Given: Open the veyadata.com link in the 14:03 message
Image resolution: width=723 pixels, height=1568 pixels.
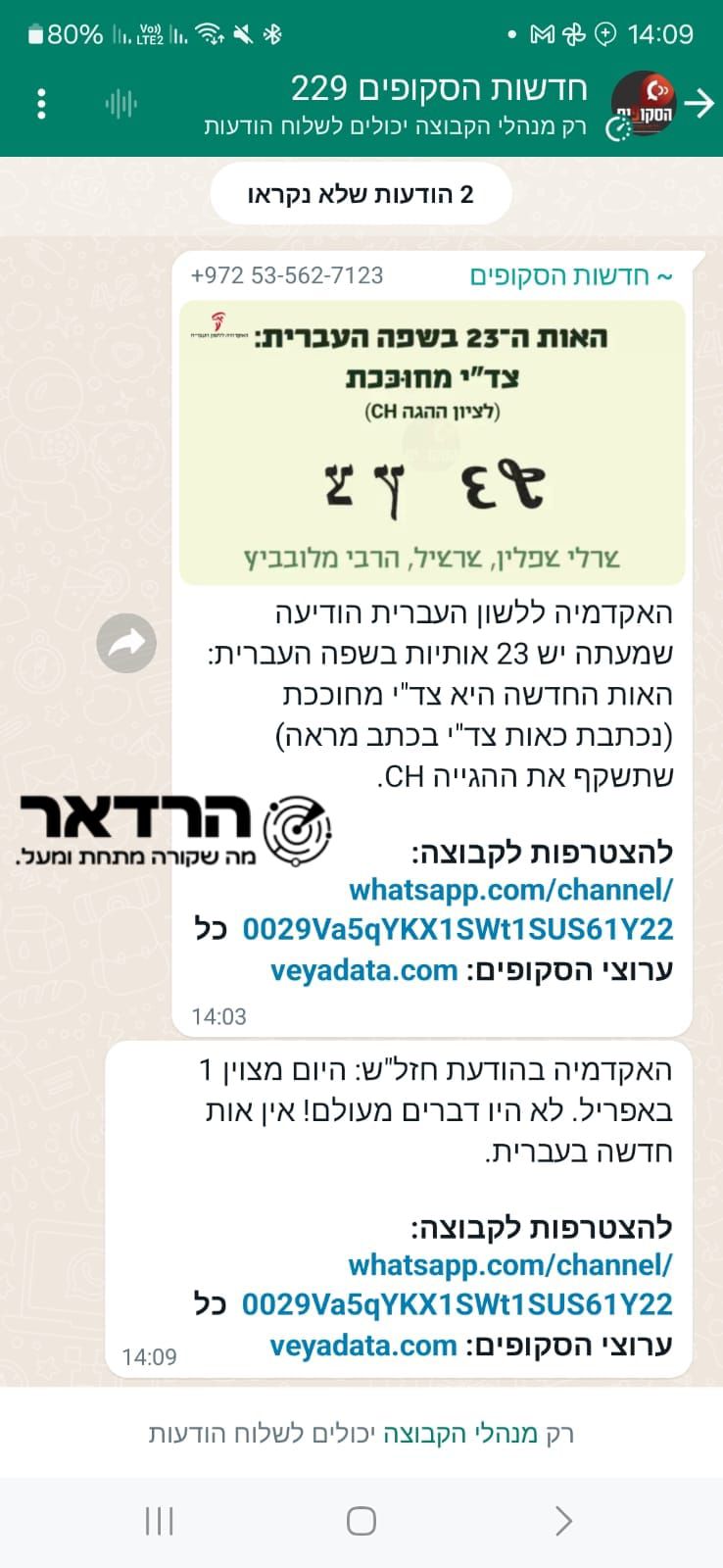Looking at the screenshot, I should point(363,970).
